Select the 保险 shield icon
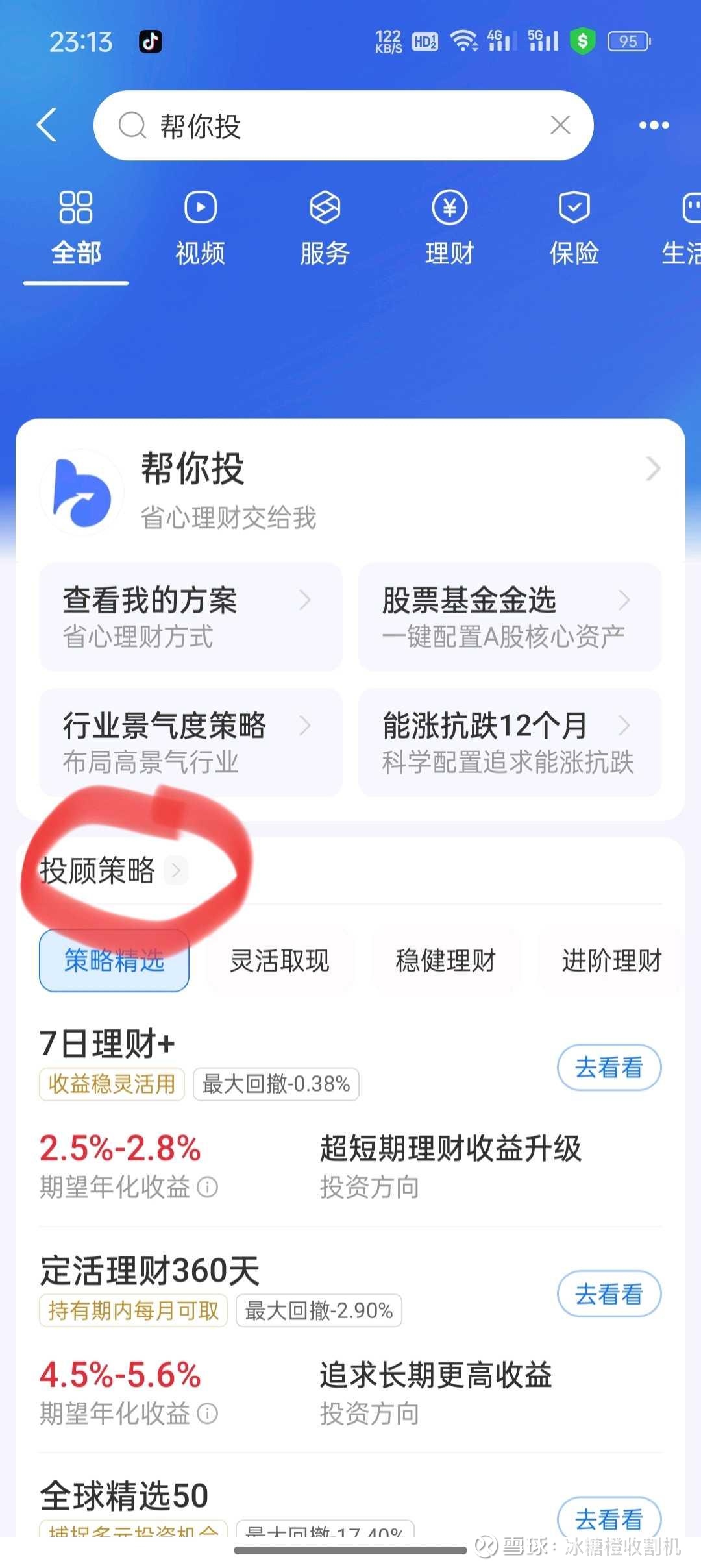This screenshot has height=1568, width=701. pos(574,208)
